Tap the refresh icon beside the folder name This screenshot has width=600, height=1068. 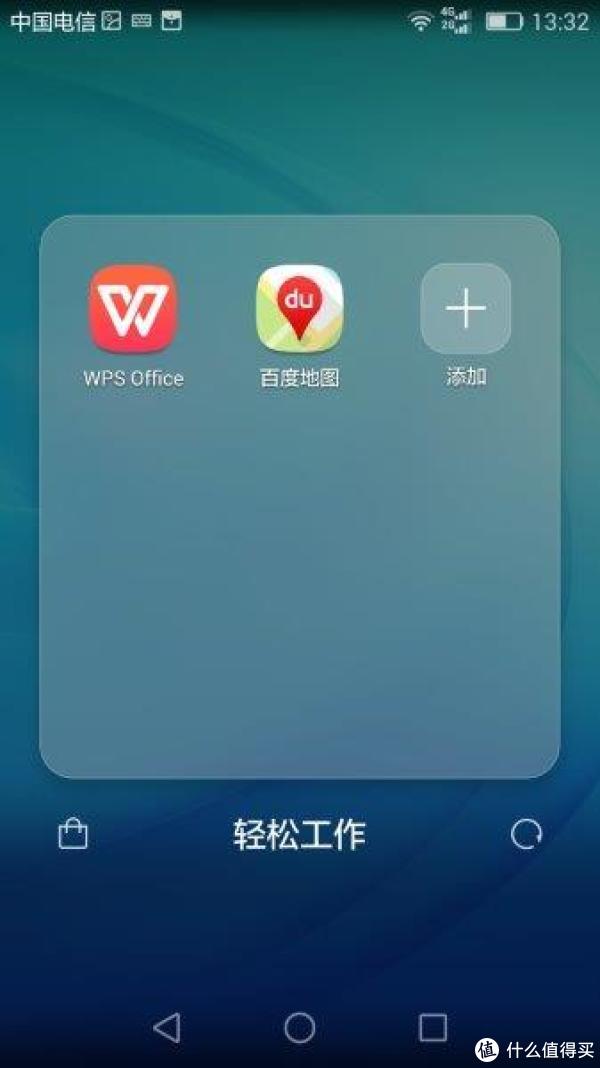click(526, 834)
